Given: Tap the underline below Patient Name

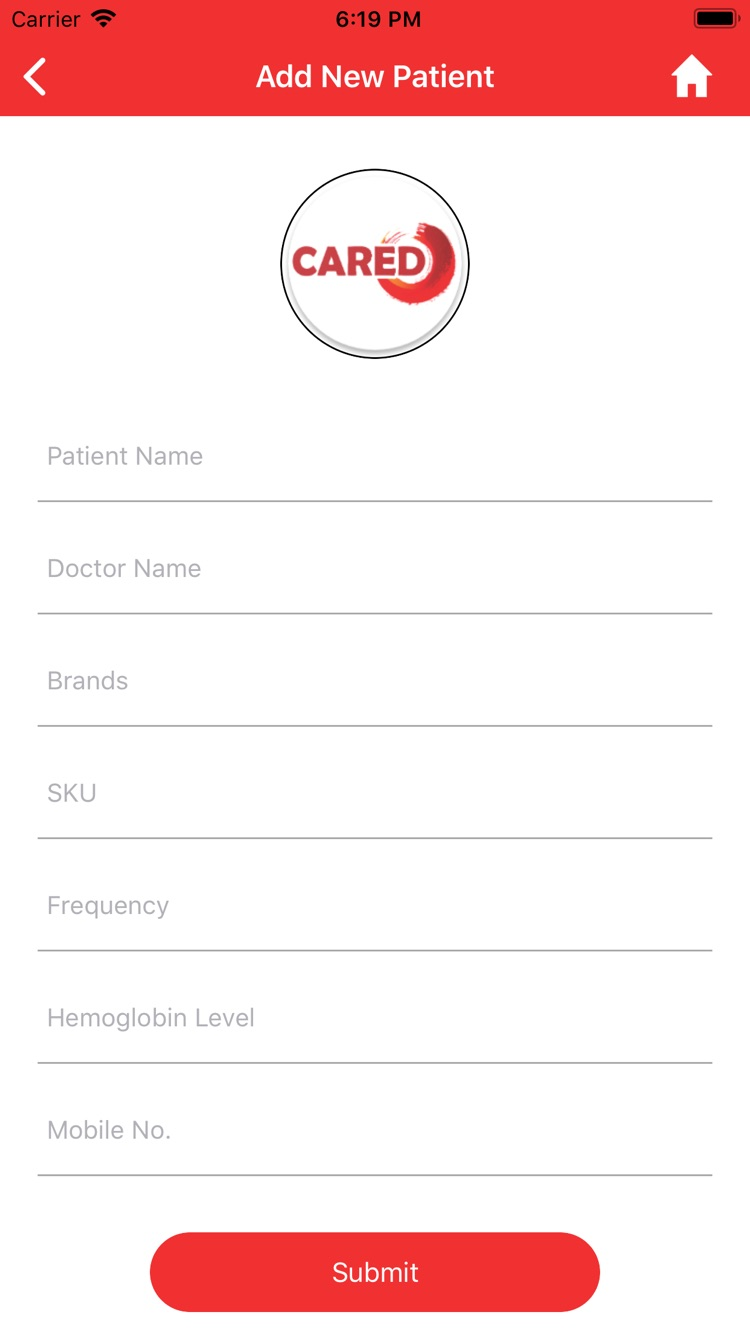Looking at the screenshot, I should click(x=374, y=498).
